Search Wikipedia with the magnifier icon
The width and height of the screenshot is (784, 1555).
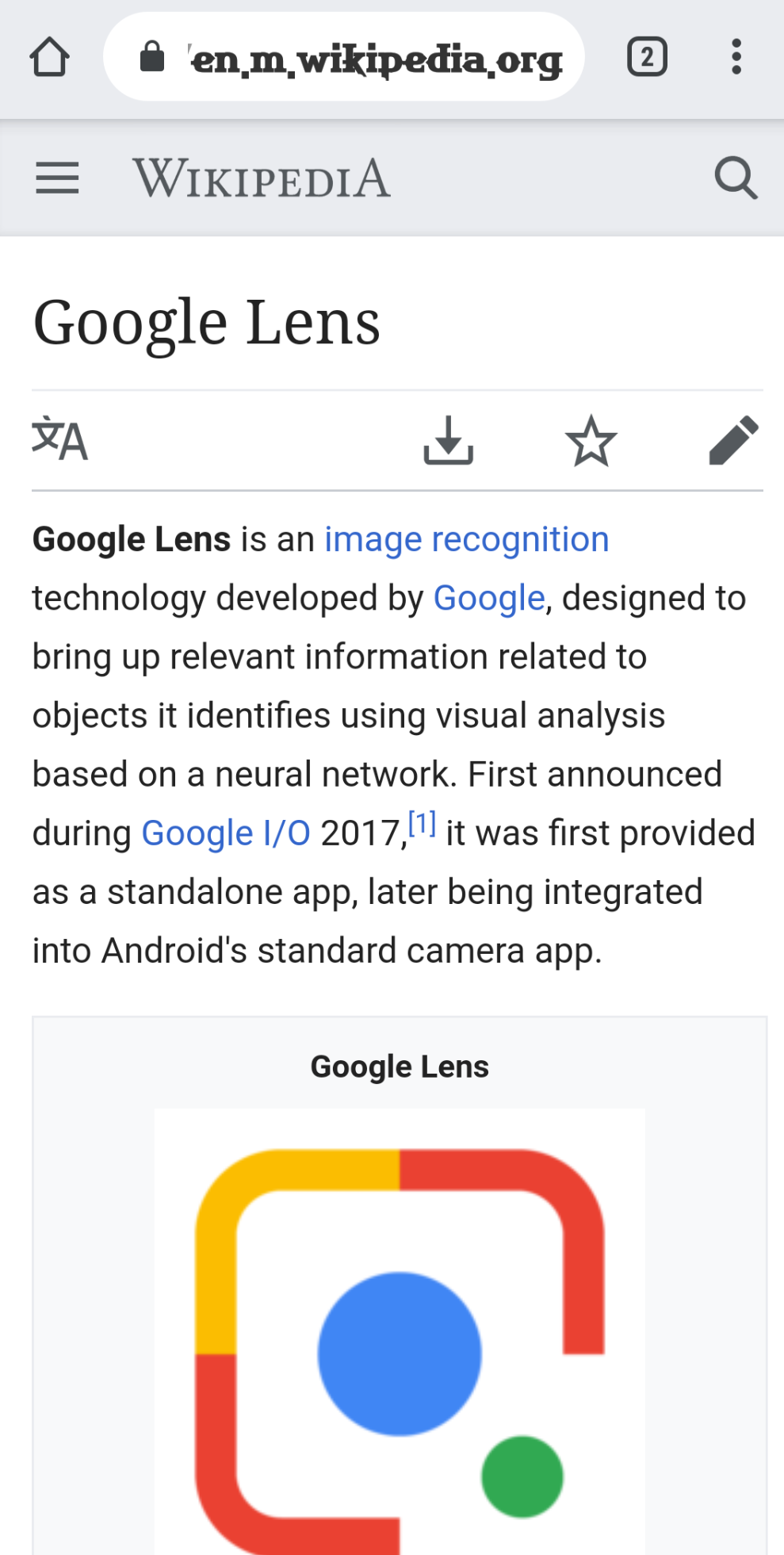click(x=736, y=178)
